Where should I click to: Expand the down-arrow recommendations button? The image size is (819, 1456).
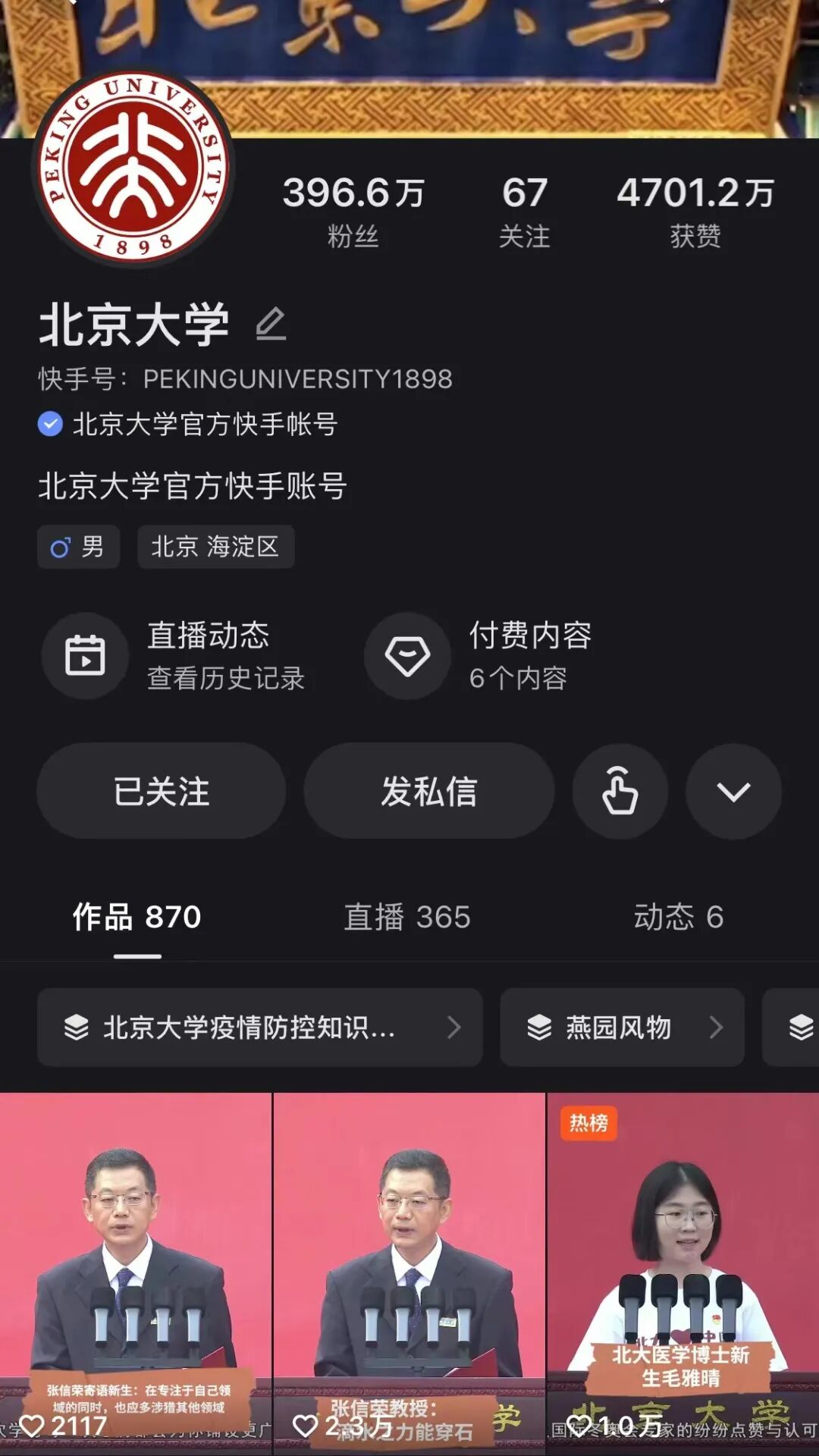[x=733, y=791]
